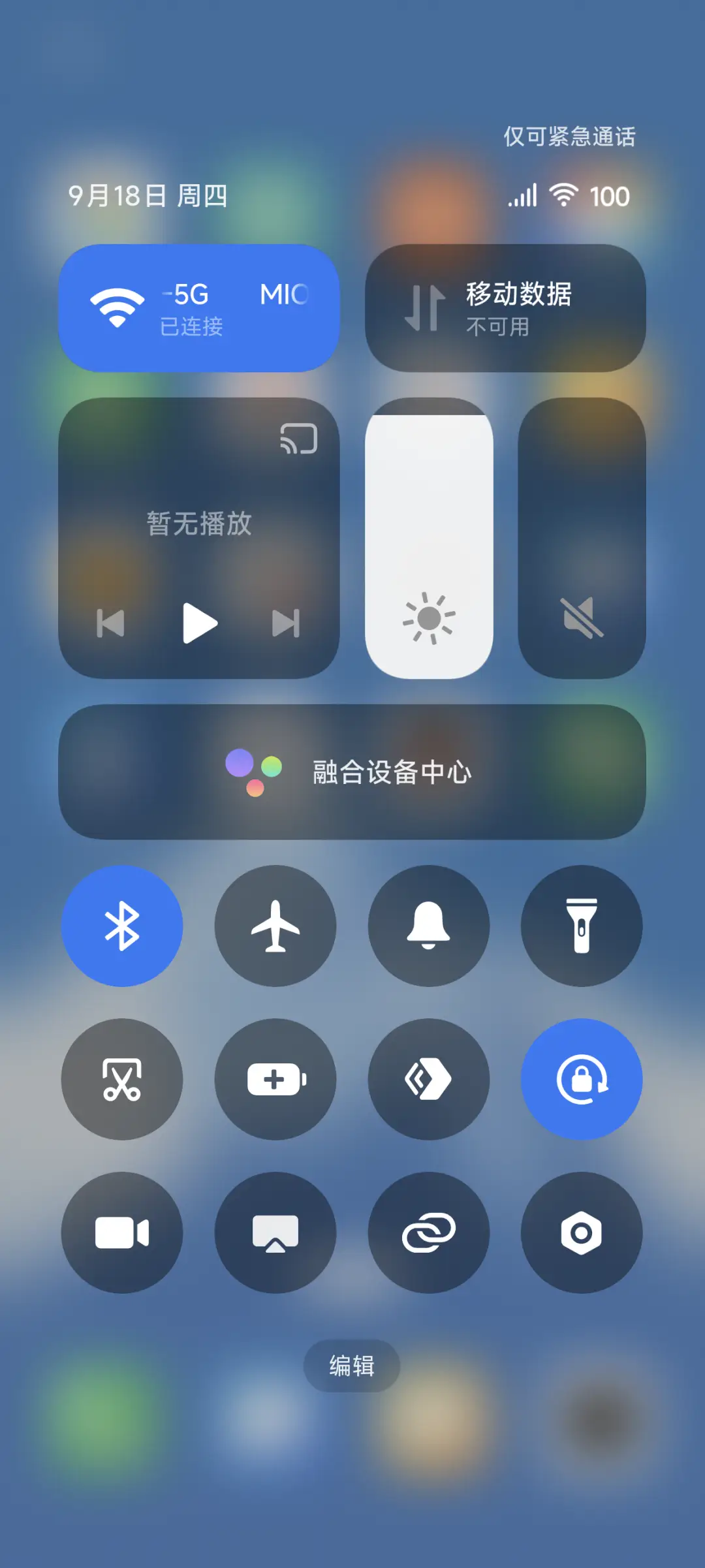Viewport: 705px width, 1568px height.
Task: Turn off rotation lock
Action: pyautogui.click(x=581, y=1080)
